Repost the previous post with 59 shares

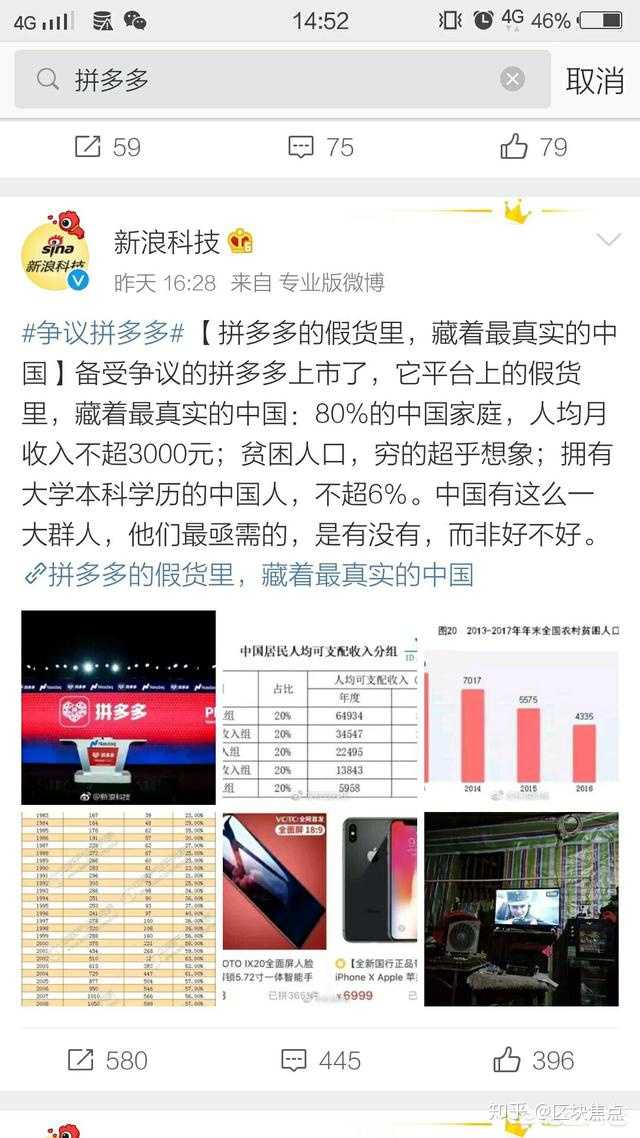click(x=107, y=147)
